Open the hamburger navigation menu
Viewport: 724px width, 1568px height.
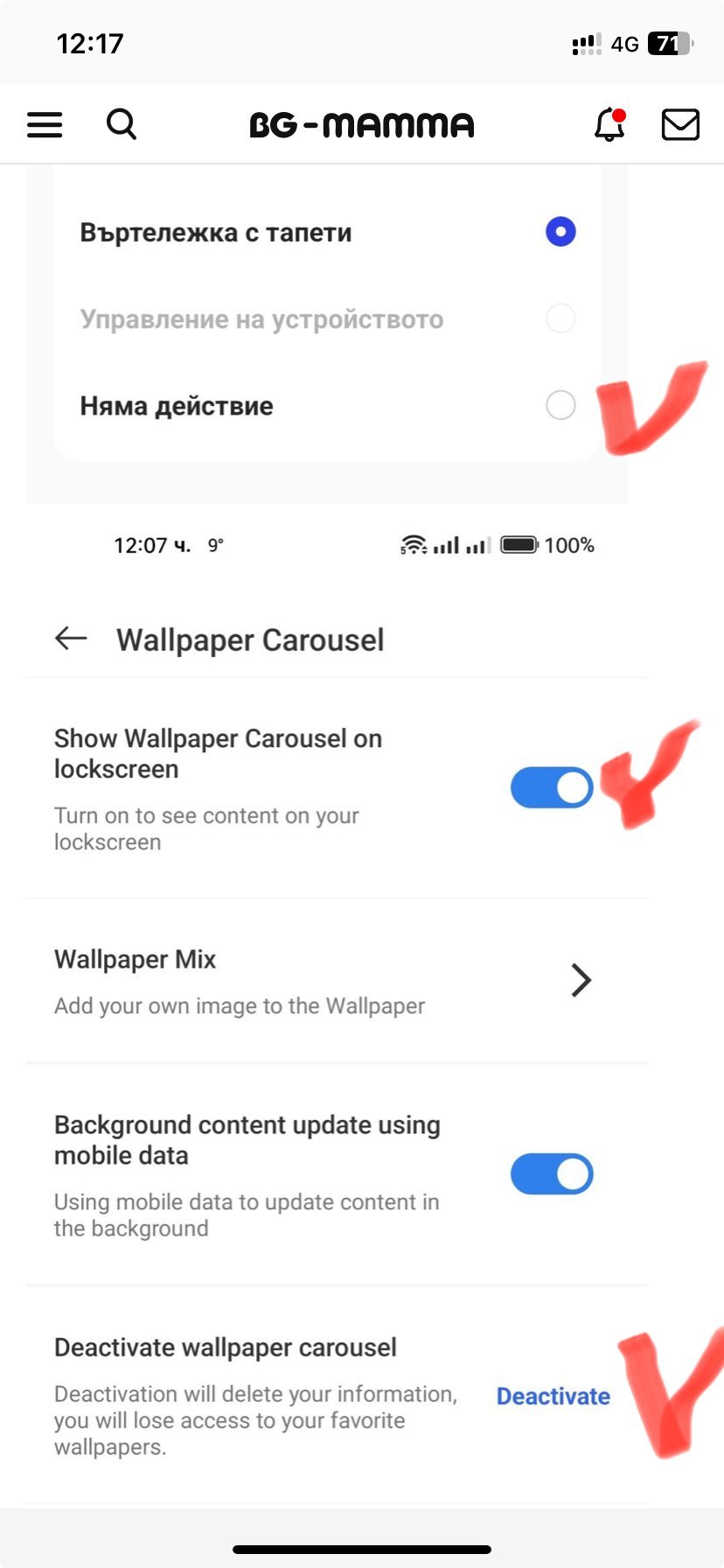pyautogui.click(x=45, y=125)
